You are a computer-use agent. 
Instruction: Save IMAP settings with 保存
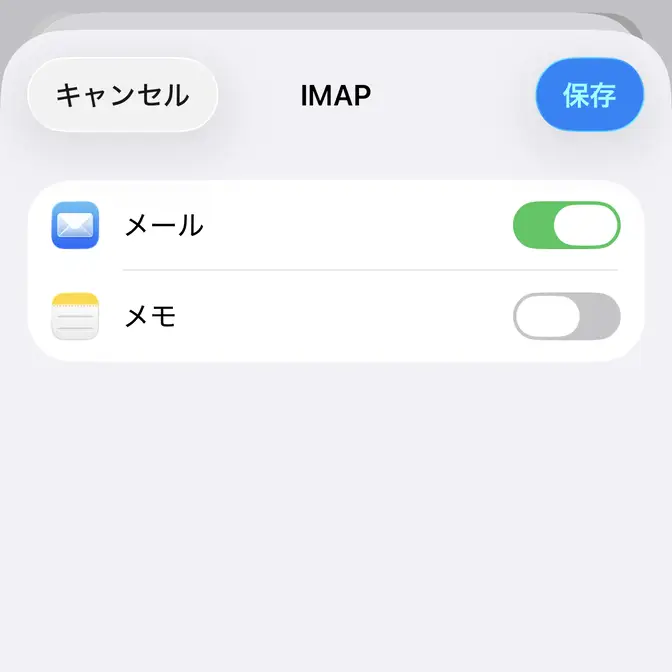[x=589, y=95]
